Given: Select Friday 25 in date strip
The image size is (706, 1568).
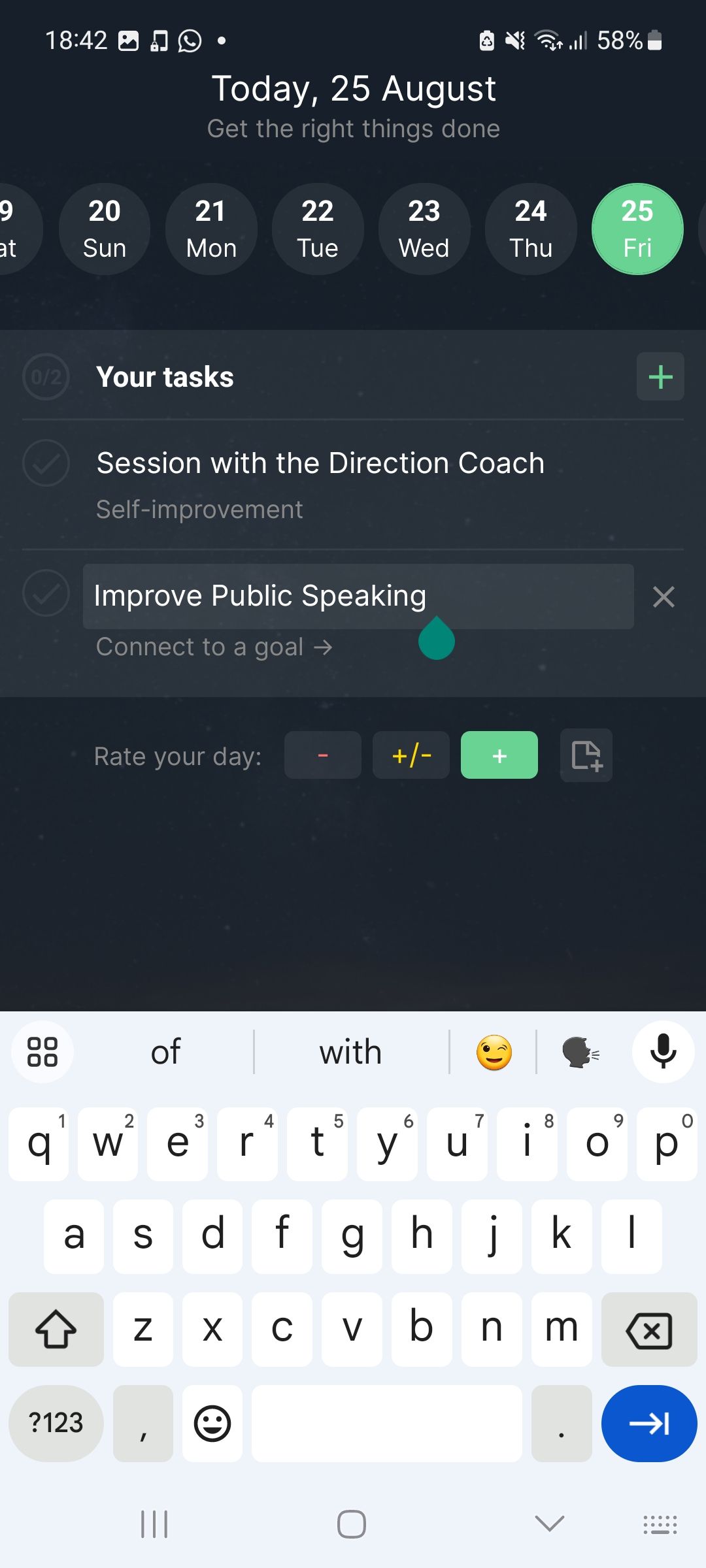Looking at the screenshot, I should coord(637,229).
